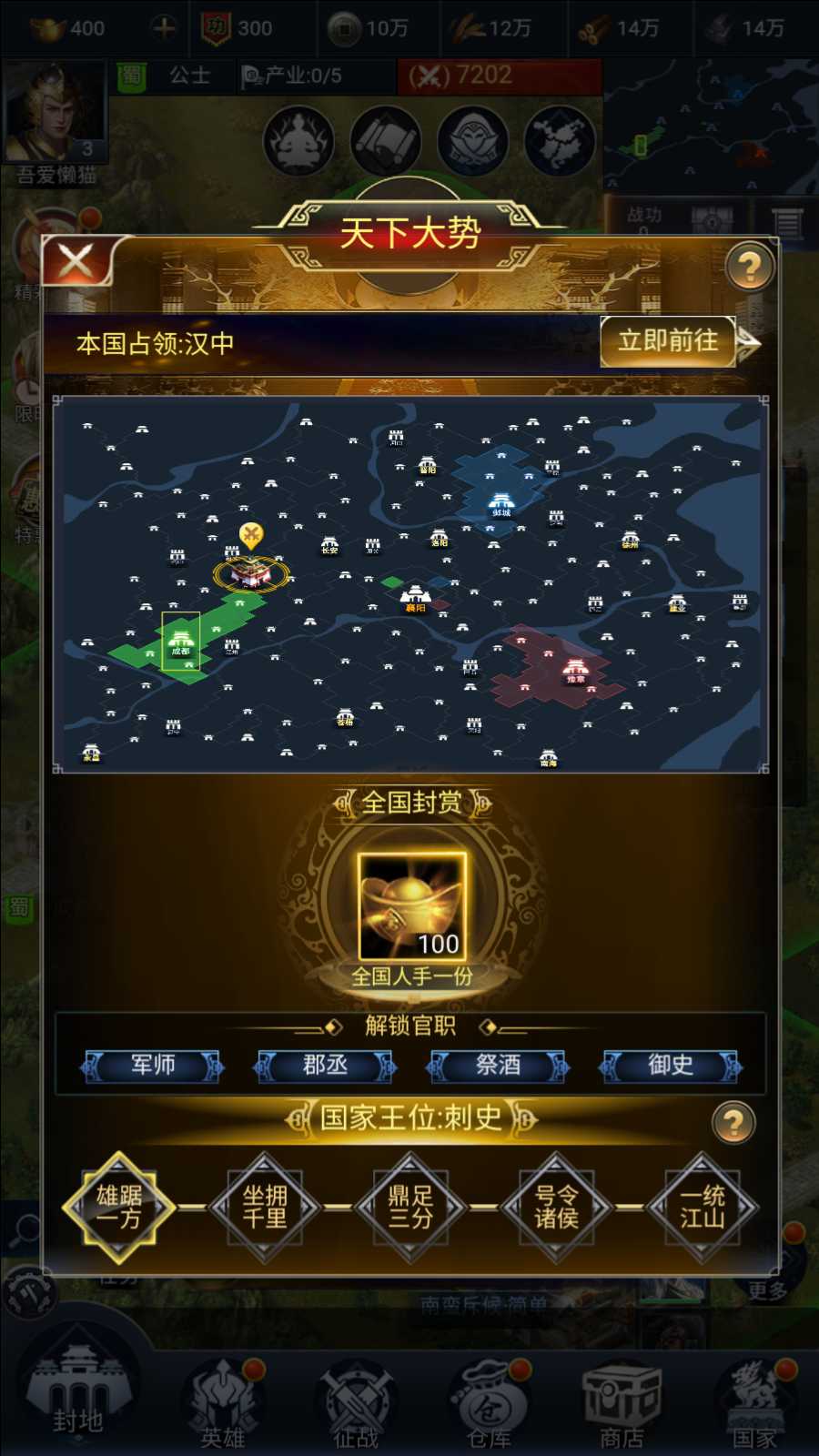Select the 坐拥千里 stage
819x1456 pixels.
pos(265,1207)
